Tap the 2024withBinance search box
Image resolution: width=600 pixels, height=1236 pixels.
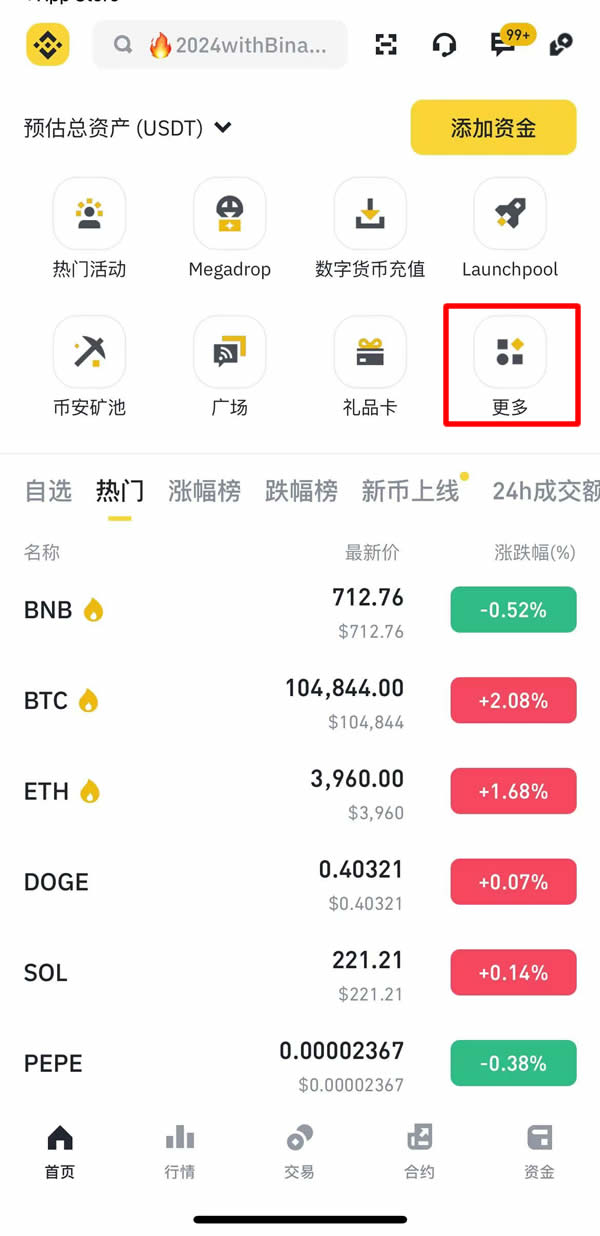tap(220, 45)
